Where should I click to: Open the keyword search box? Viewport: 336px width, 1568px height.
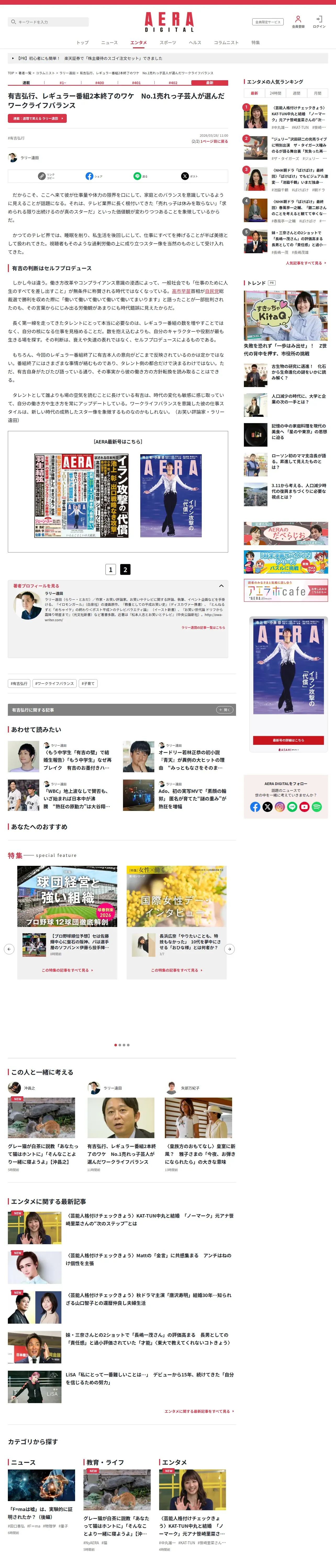tap(48, 22)
